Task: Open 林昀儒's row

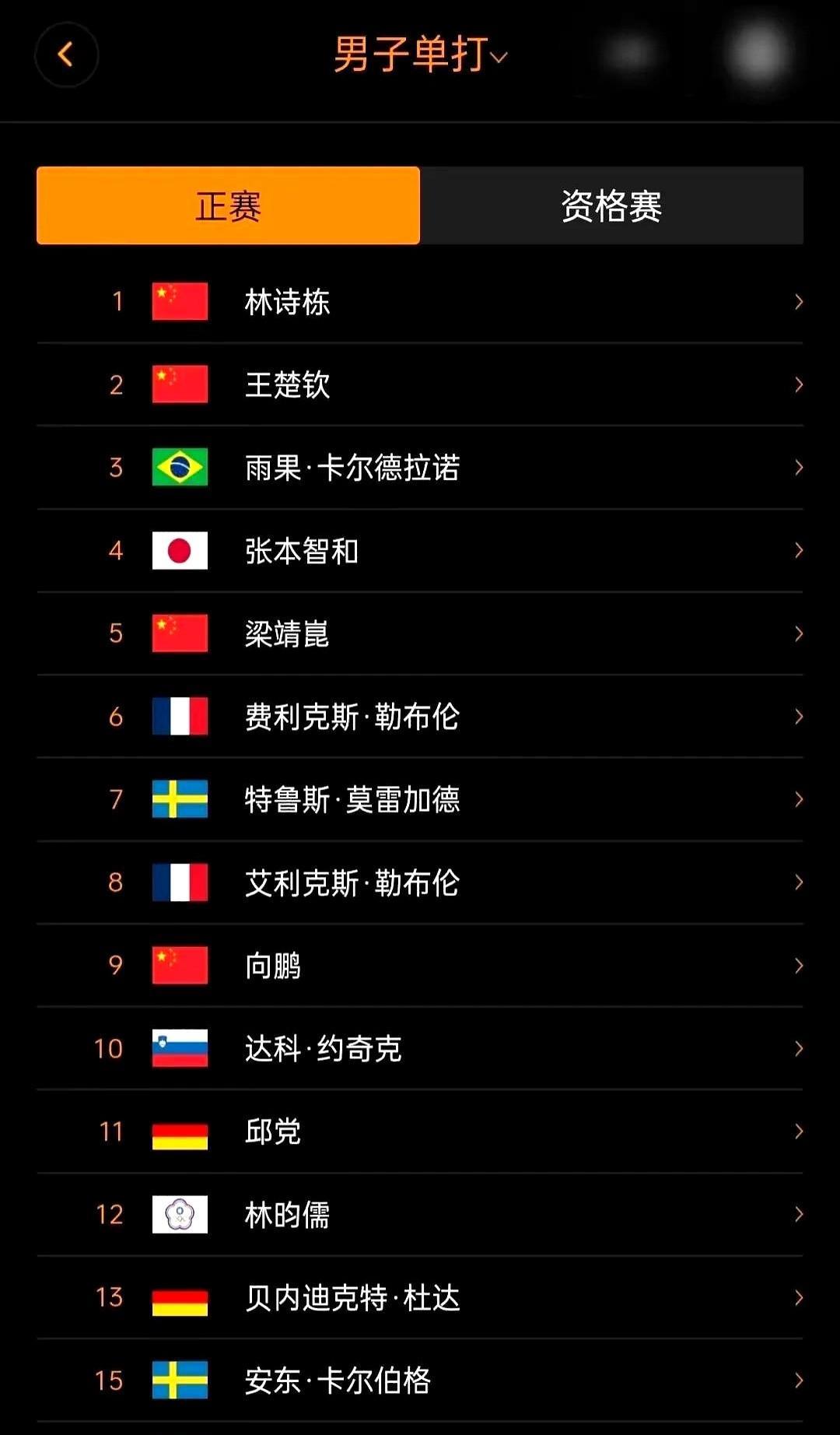Action: [x=420, y=1215]
